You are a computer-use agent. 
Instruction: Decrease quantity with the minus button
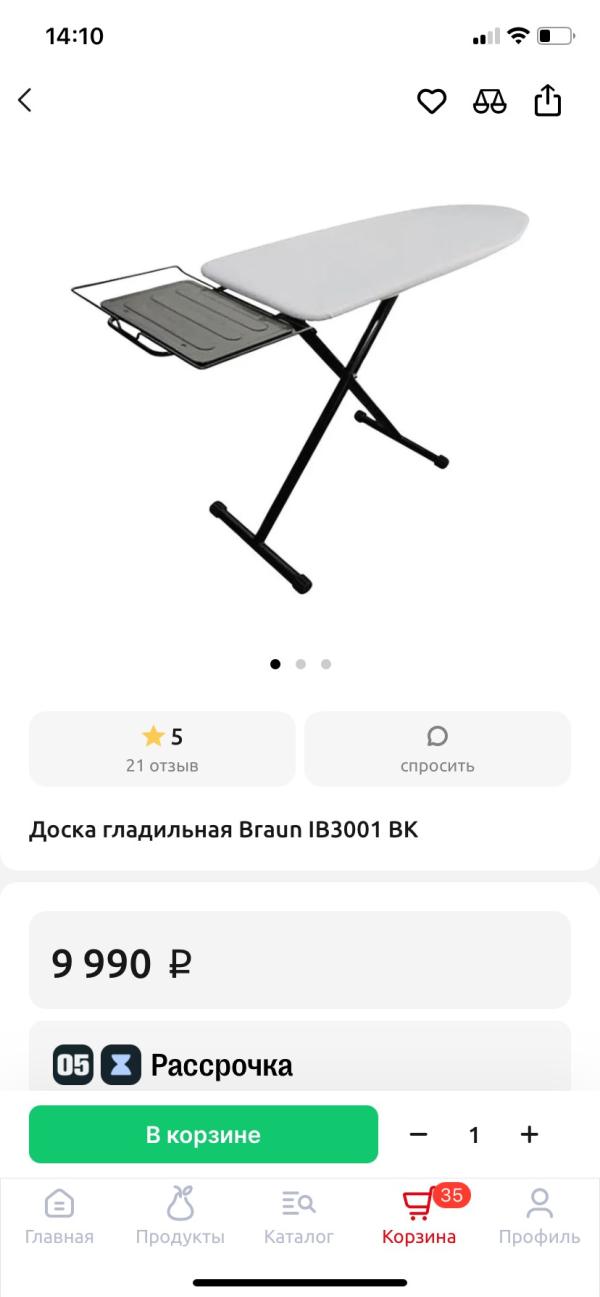point(419,1134)
